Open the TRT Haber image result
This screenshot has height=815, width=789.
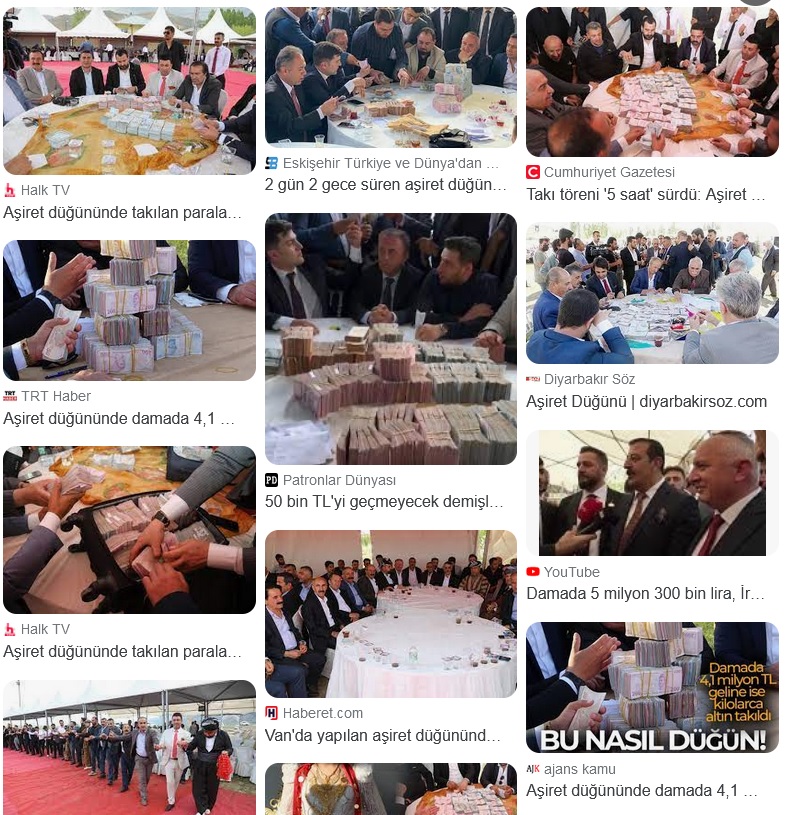pos(129,310)
